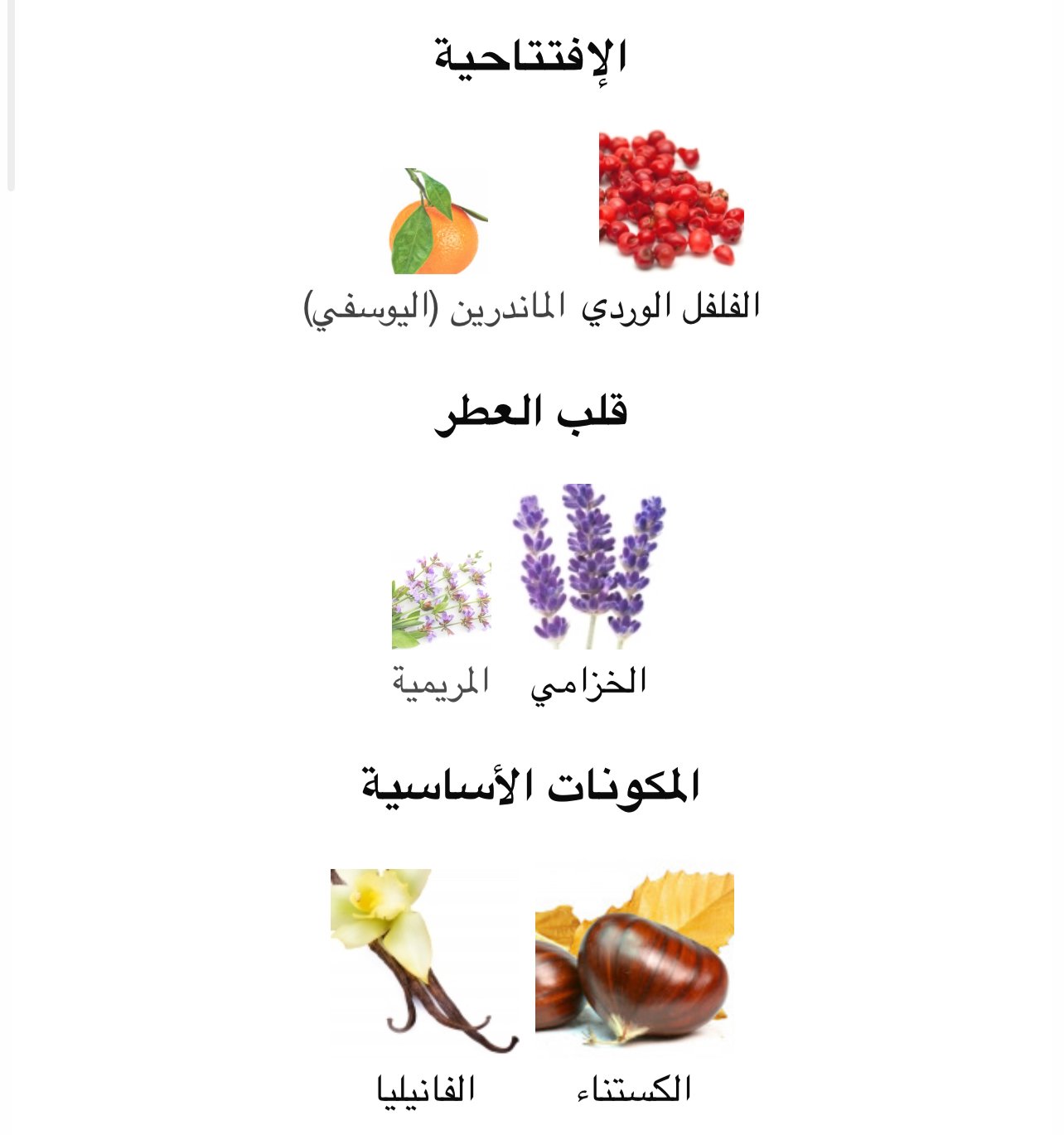Select the sage (المريمية) note
Viewport: 1064px width, 1135px height.
click(441, 600)
